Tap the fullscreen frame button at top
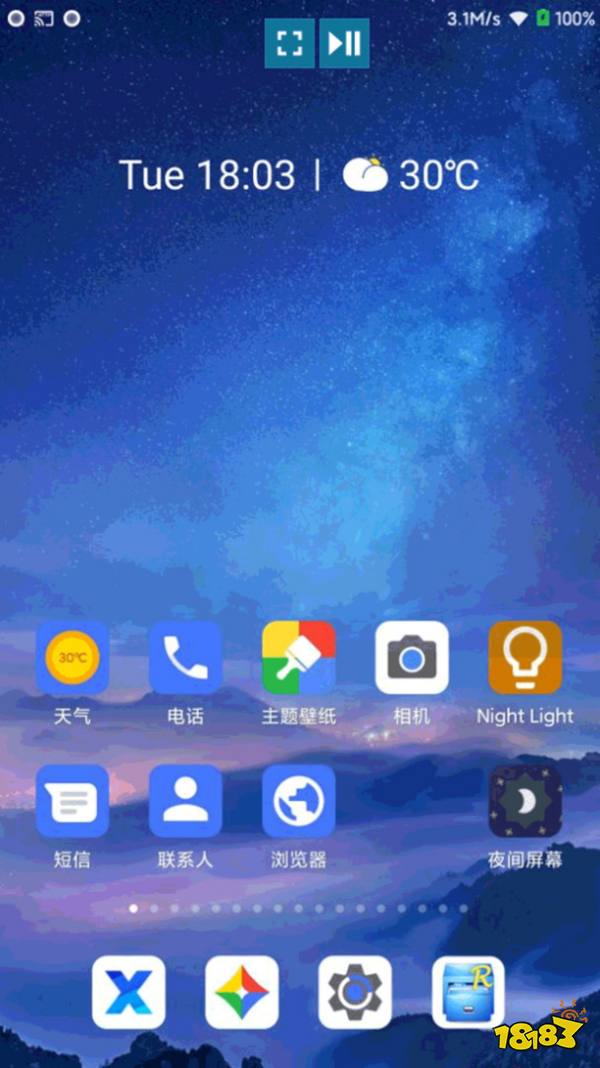This screenshot has width=600, height=1068. pyautogui.click(x=290, y=44)
